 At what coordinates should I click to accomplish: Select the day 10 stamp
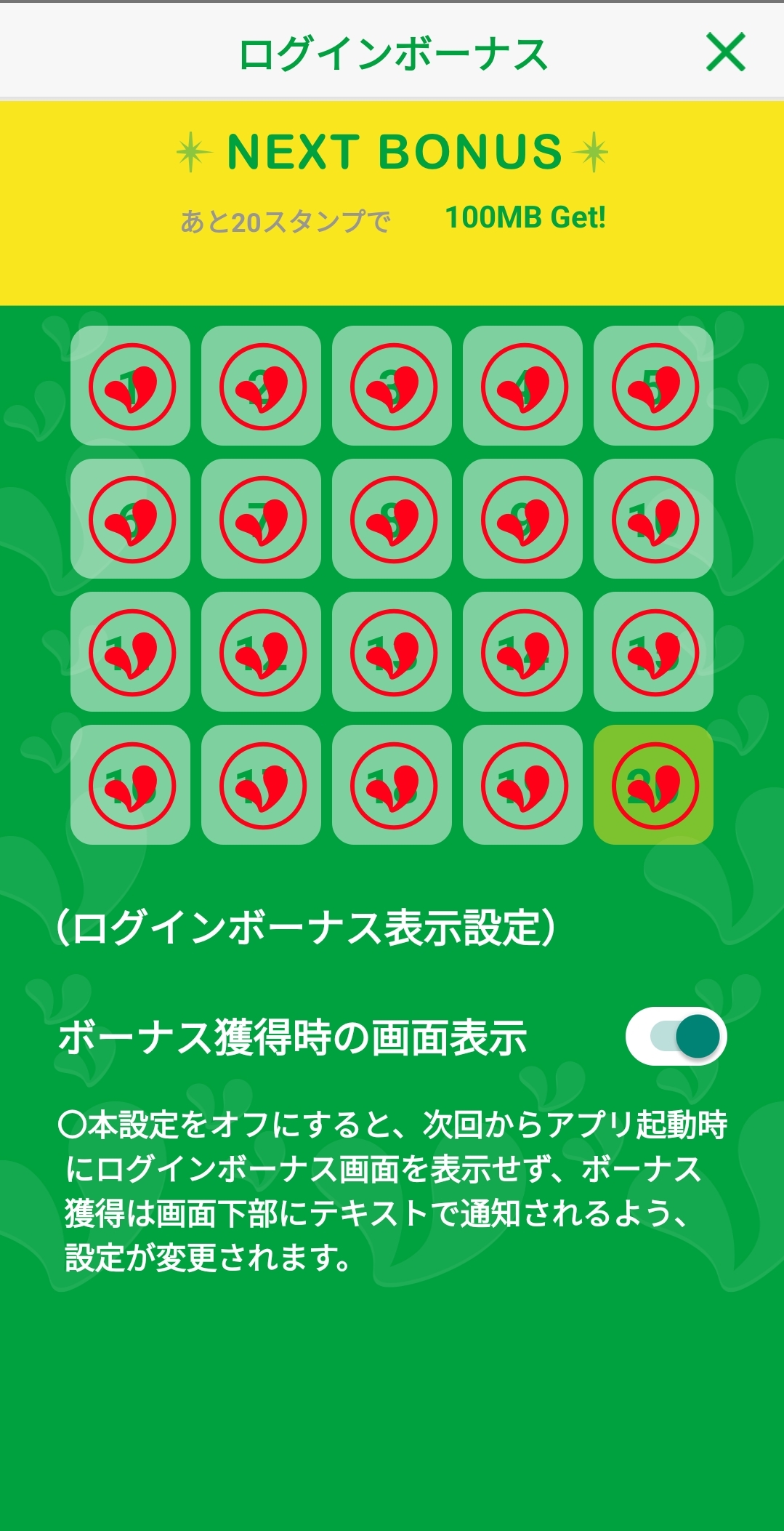coord(652,518)
